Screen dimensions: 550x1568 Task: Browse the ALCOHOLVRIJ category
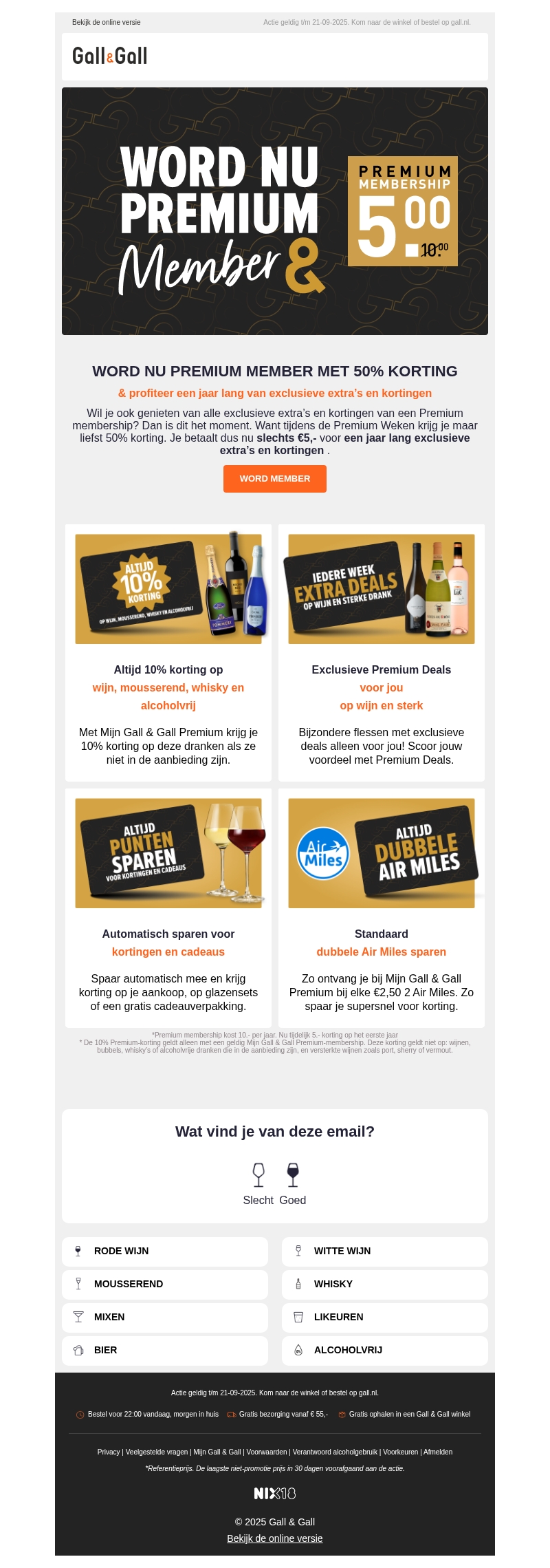[x=384, y=1351]
